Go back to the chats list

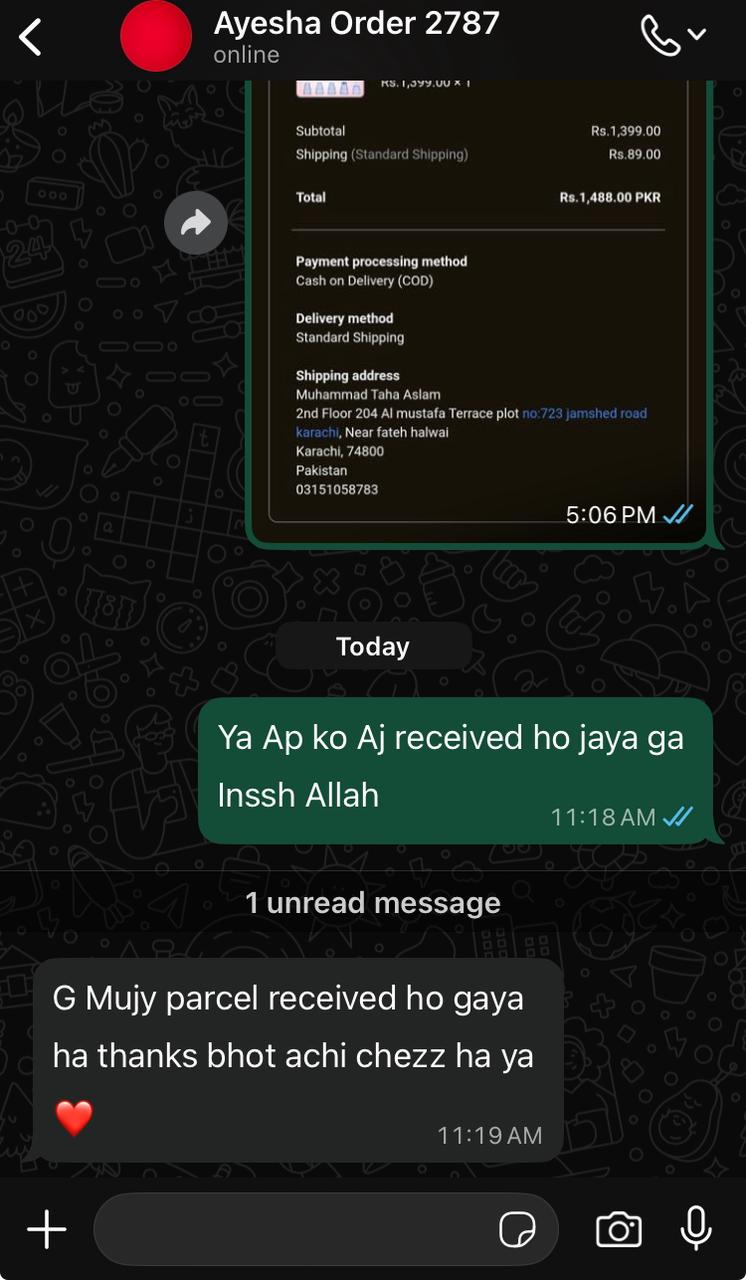31,38
